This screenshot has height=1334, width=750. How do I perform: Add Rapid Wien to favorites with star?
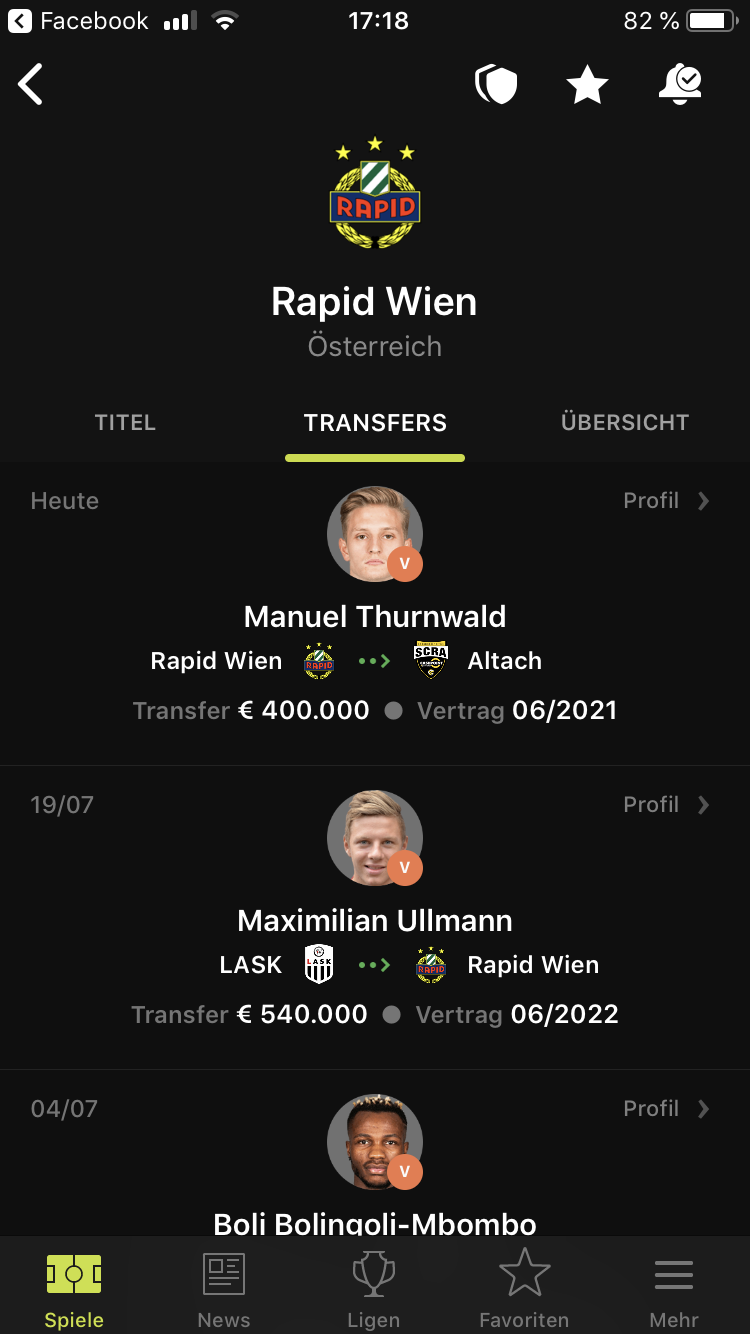click(588, 85)
